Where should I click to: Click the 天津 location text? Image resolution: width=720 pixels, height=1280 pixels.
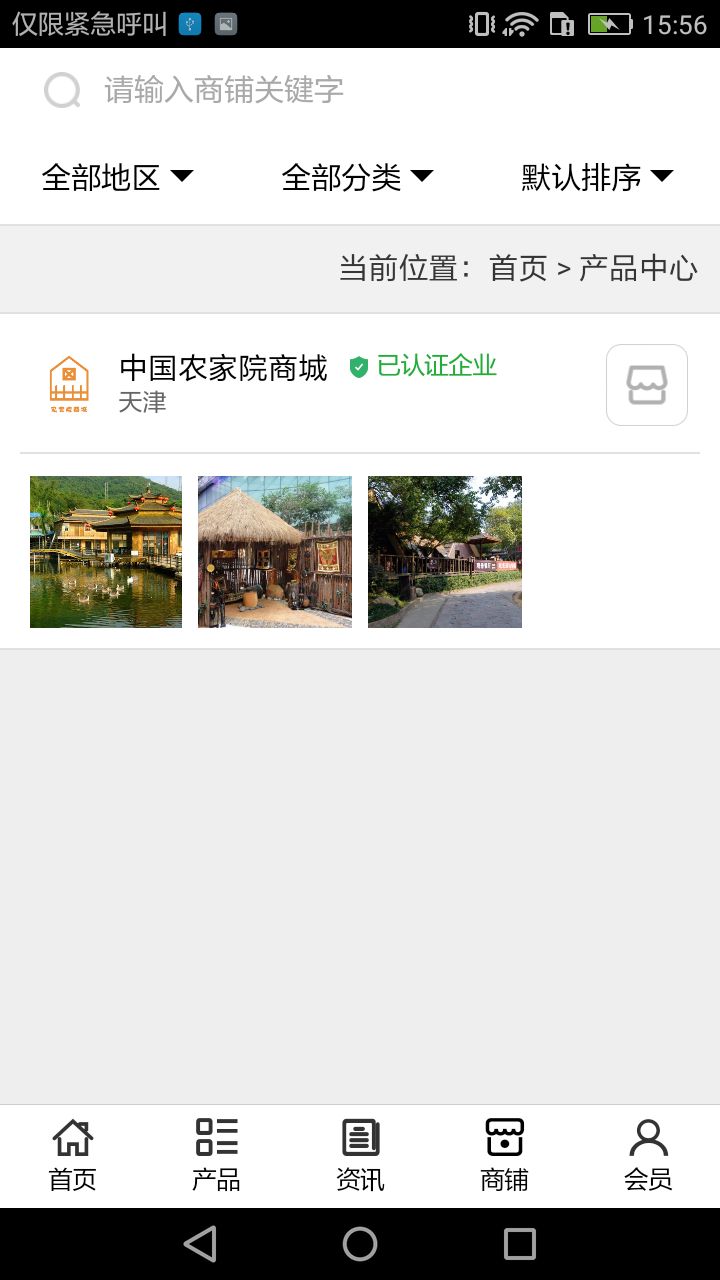point(143,403)
